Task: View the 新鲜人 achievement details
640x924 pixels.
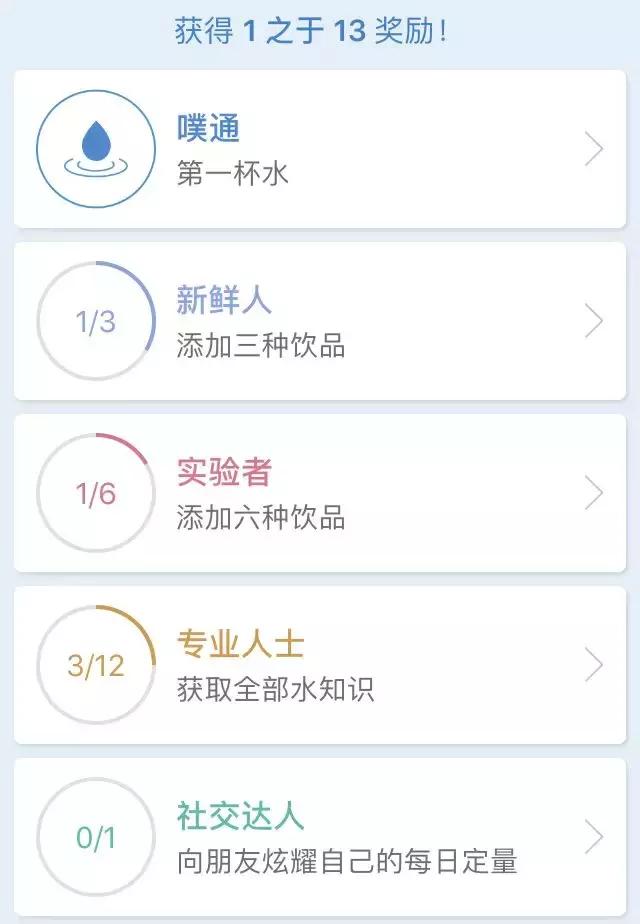Action: (320, 321)
